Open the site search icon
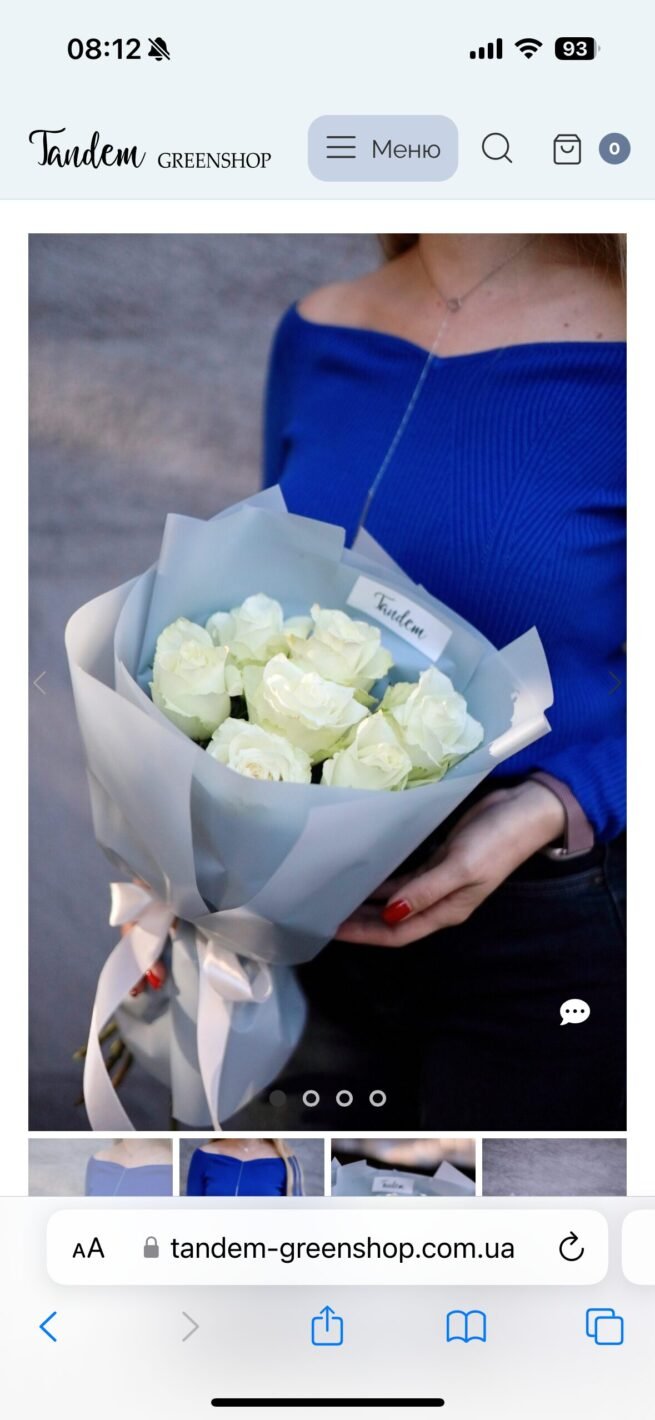This screenshot has width=655, height=1420. point(496,149)
